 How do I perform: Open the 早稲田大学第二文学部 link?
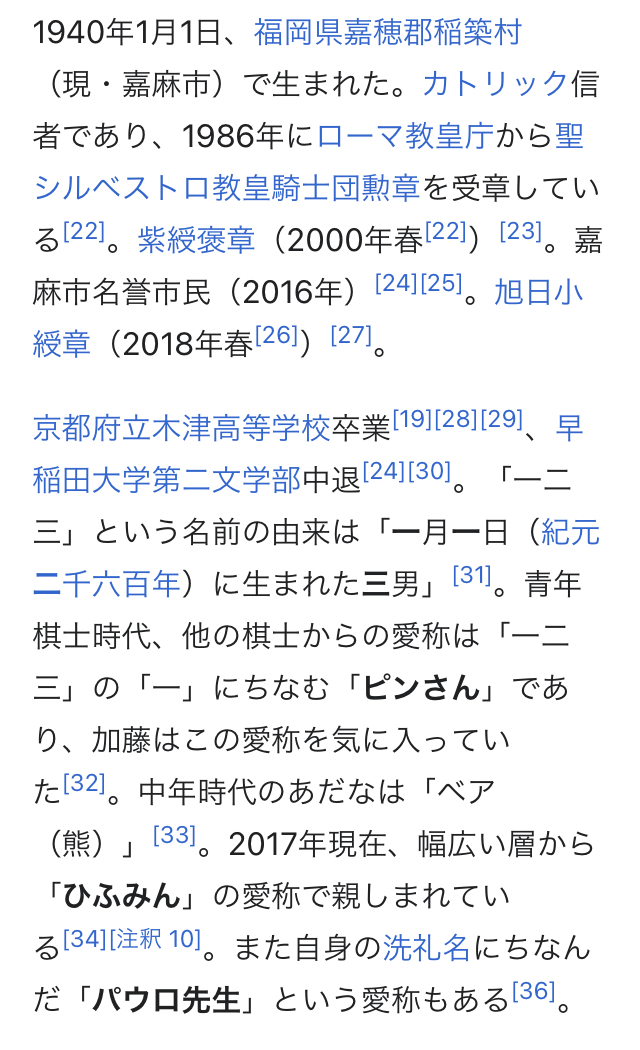(166, 480)
